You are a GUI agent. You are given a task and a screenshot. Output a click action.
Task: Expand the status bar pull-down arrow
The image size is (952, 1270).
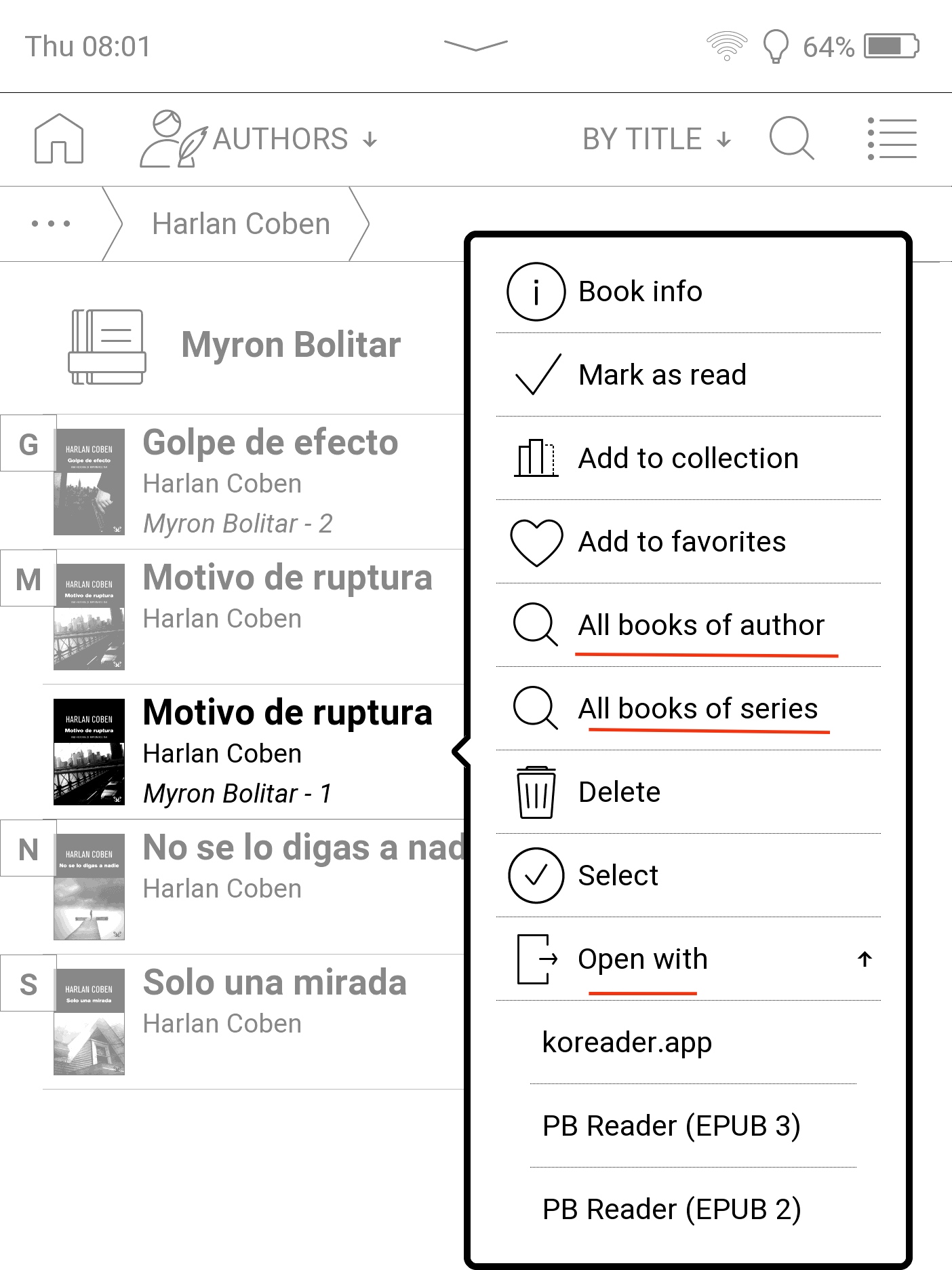475,45
